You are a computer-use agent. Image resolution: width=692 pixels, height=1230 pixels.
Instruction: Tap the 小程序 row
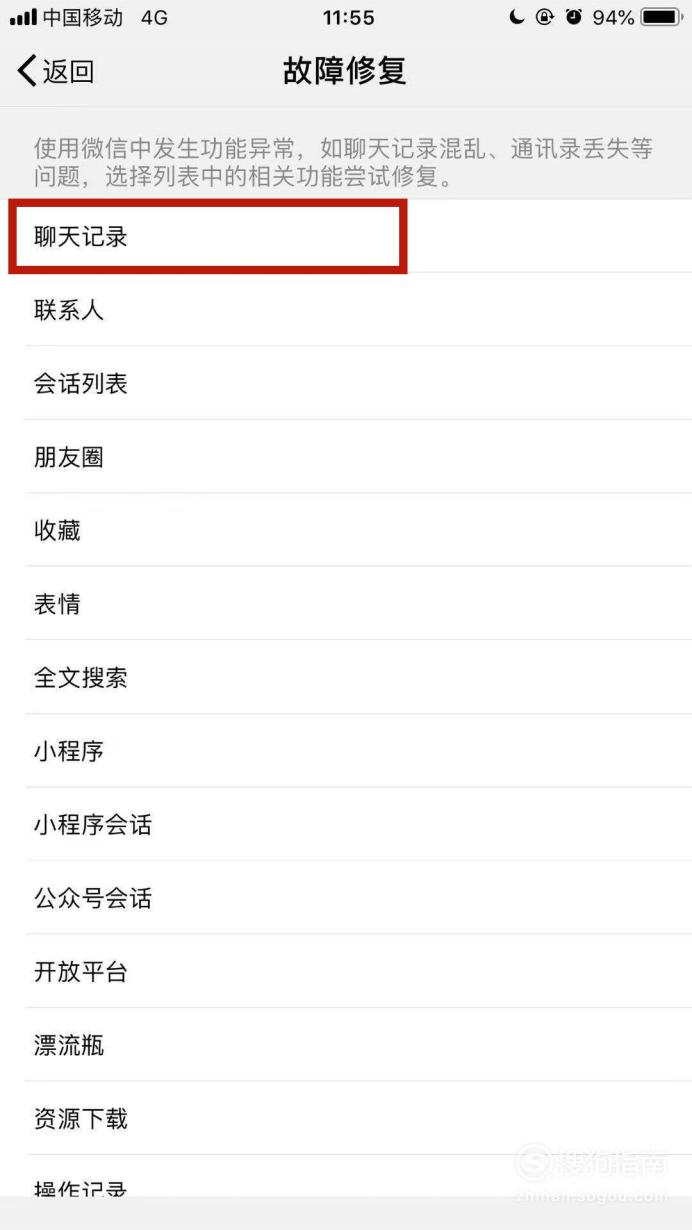click(346, 751)
